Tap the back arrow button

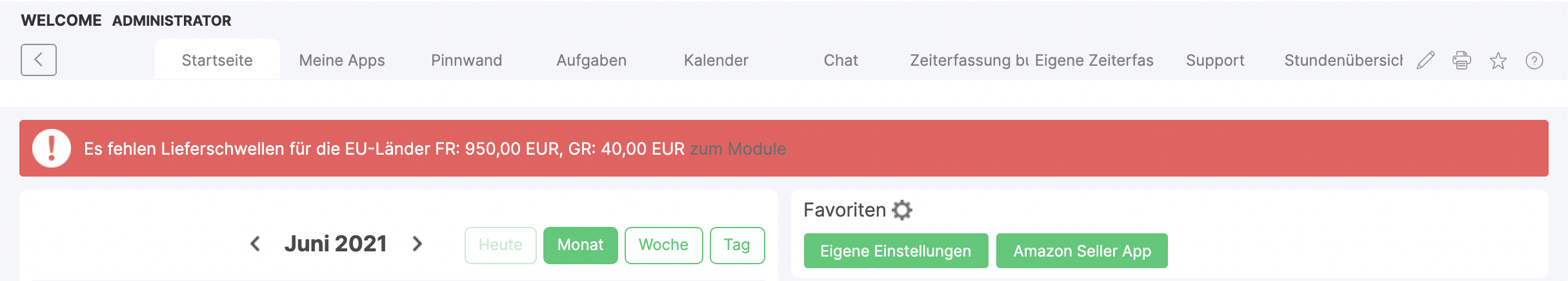(39, 60)
